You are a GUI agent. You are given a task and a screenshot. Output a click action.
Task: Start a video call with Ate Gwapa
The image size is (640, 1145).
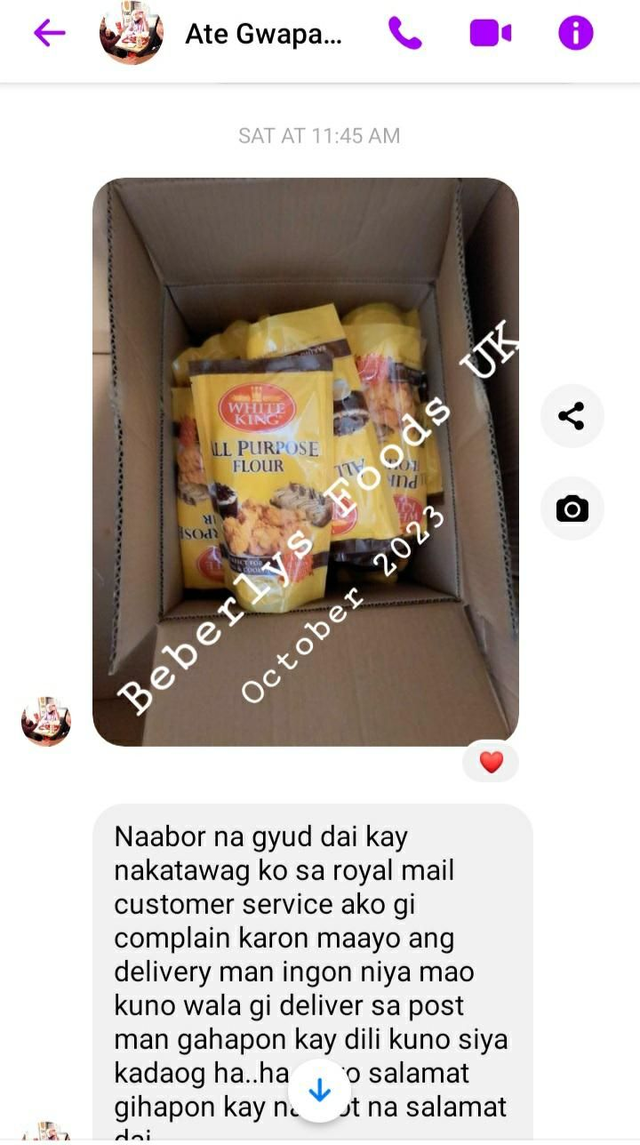(490, 33)
